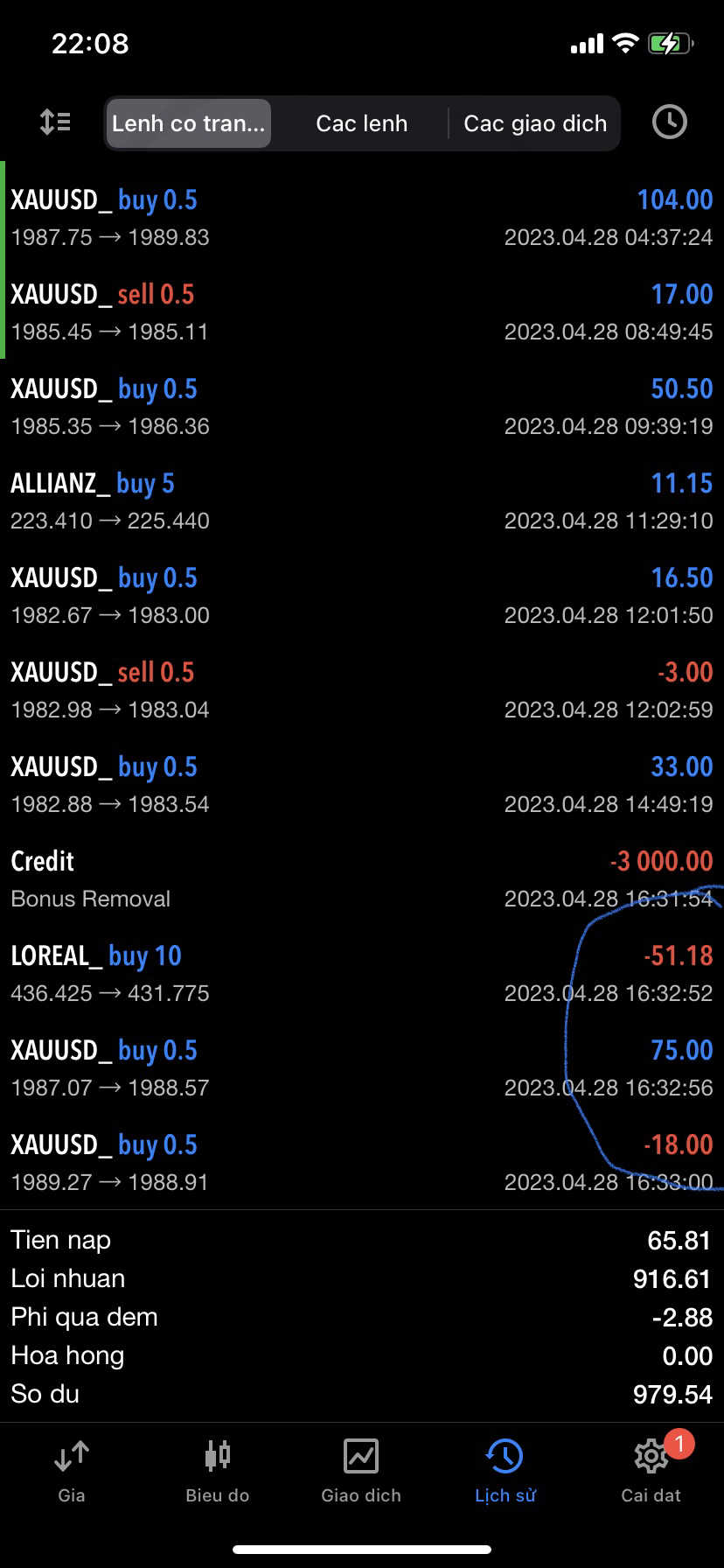Open the ALLIANZ buy 5 trade

361,500
